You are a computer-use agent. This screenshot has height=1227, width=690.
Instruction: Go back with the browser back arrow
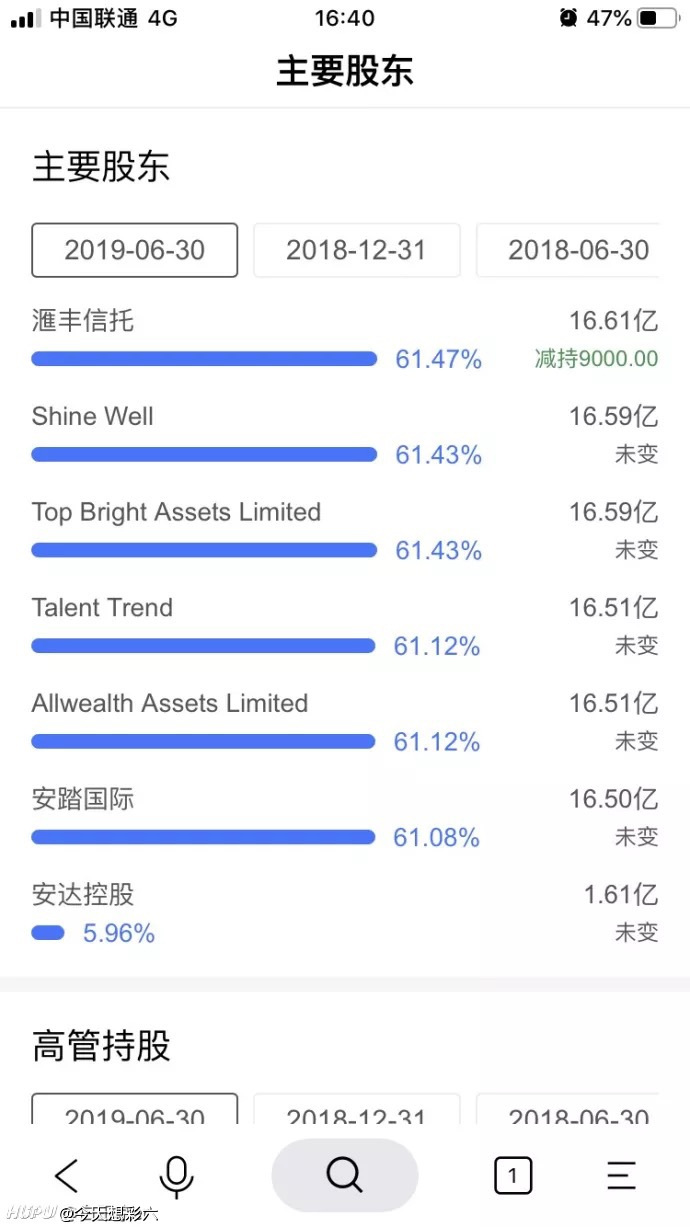tap(67, 1175)
